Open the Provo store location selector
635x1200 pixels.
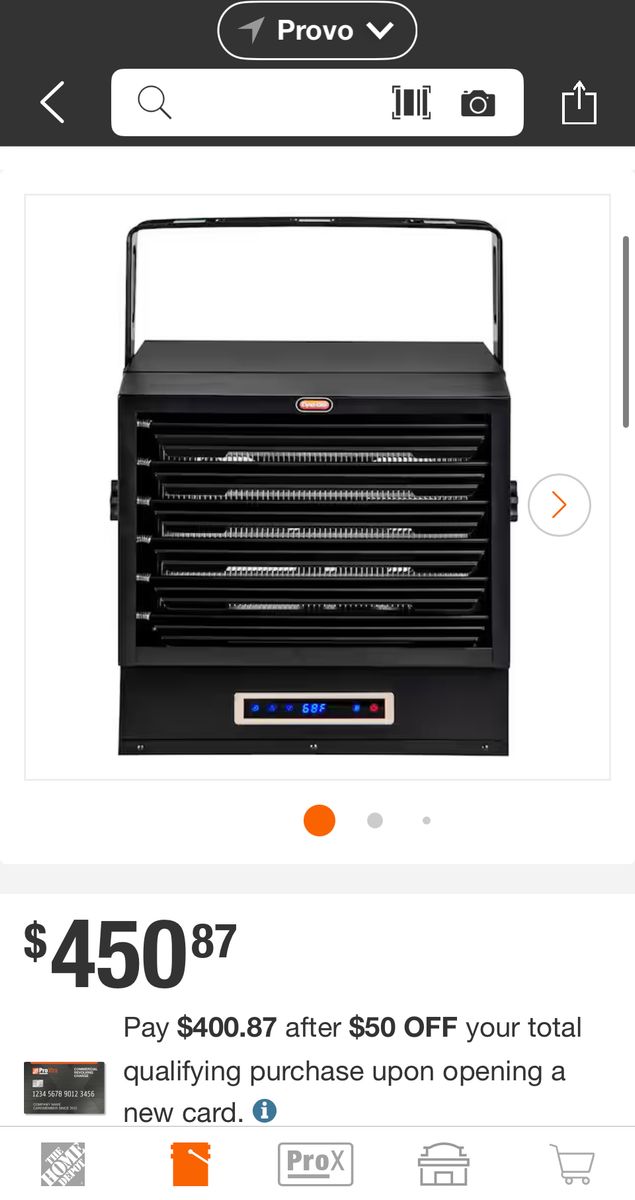click(316, 31)
